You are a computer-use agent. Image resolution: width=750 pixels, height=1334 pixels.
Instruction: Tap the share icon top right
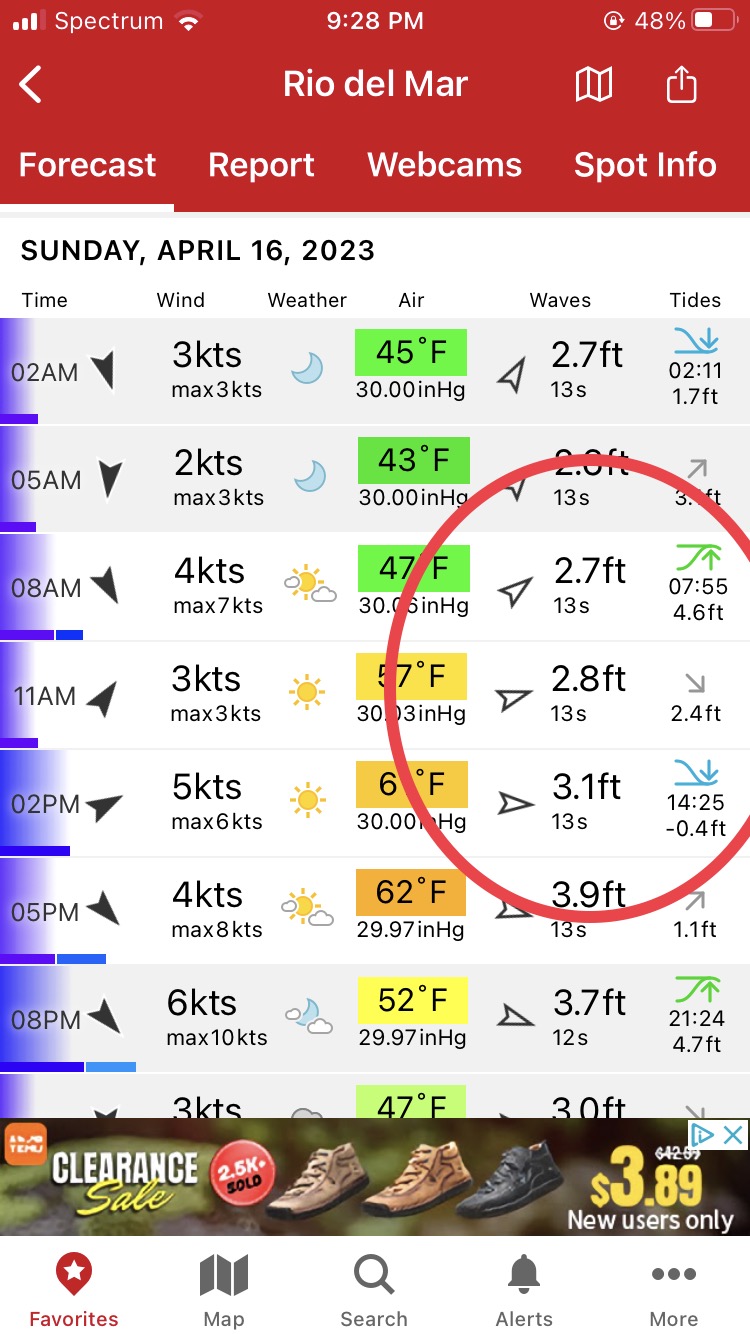[681, 84]
